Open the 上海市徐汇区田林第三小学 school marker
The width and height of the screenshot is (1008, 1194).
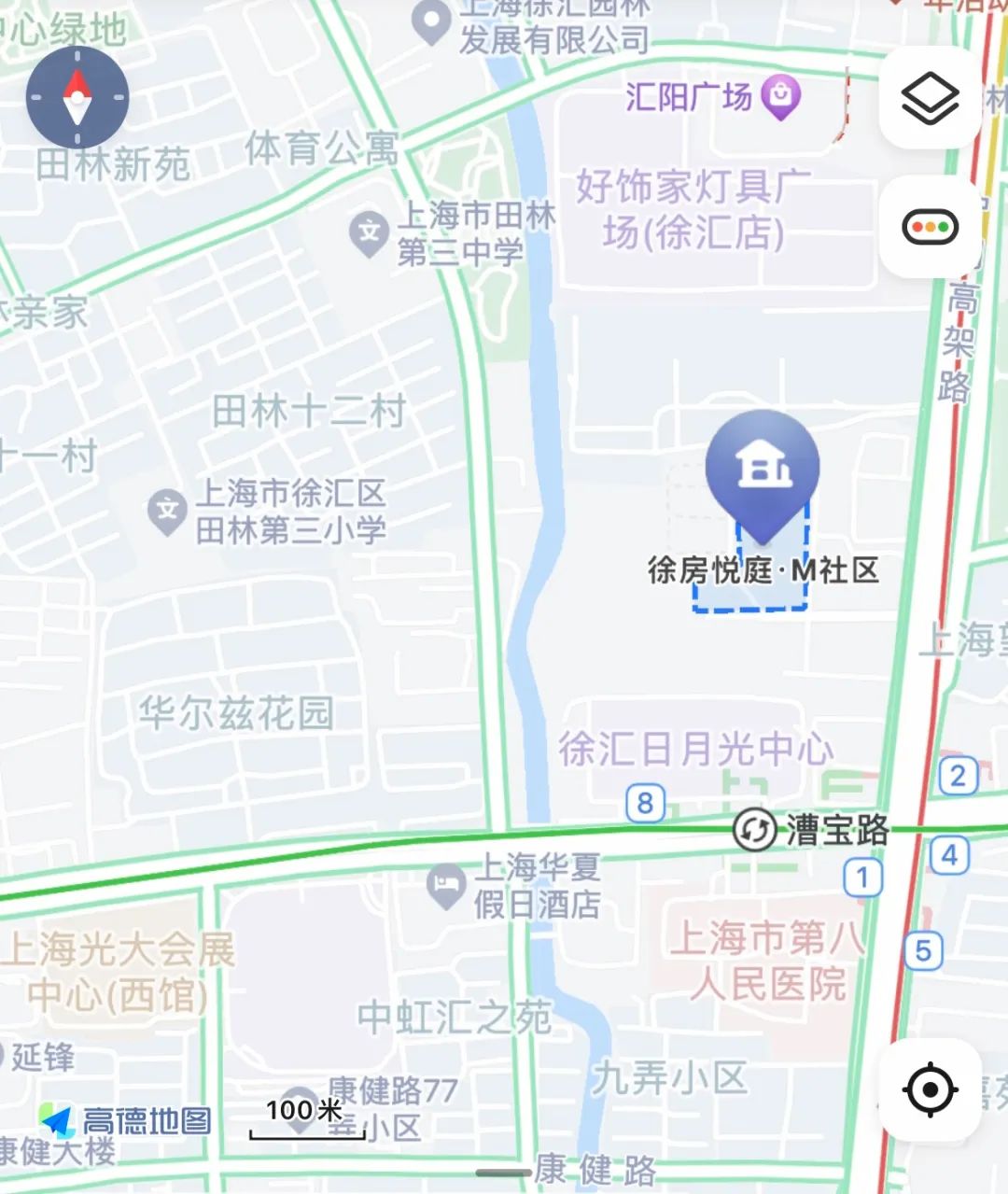(168, 510)
